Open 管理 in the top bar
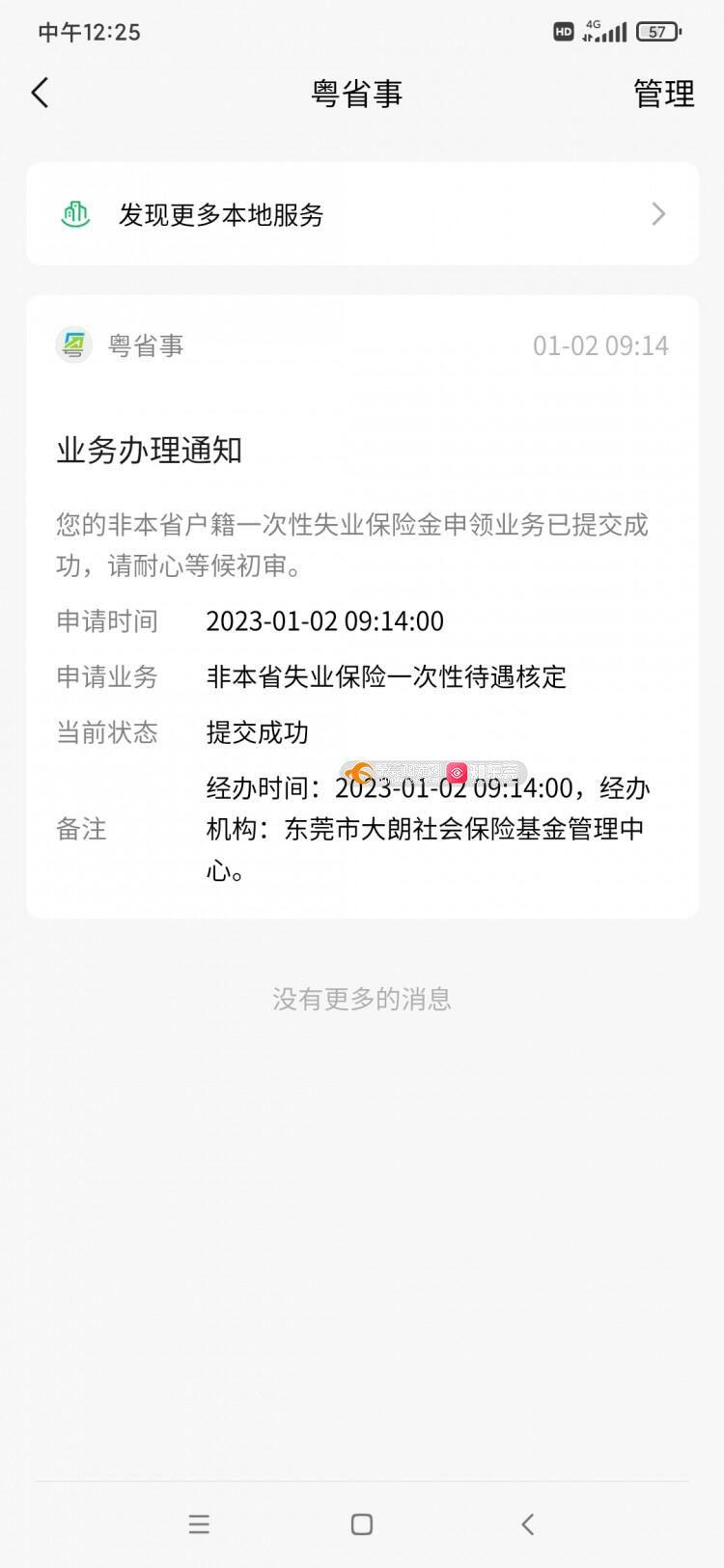 (663, 94)
